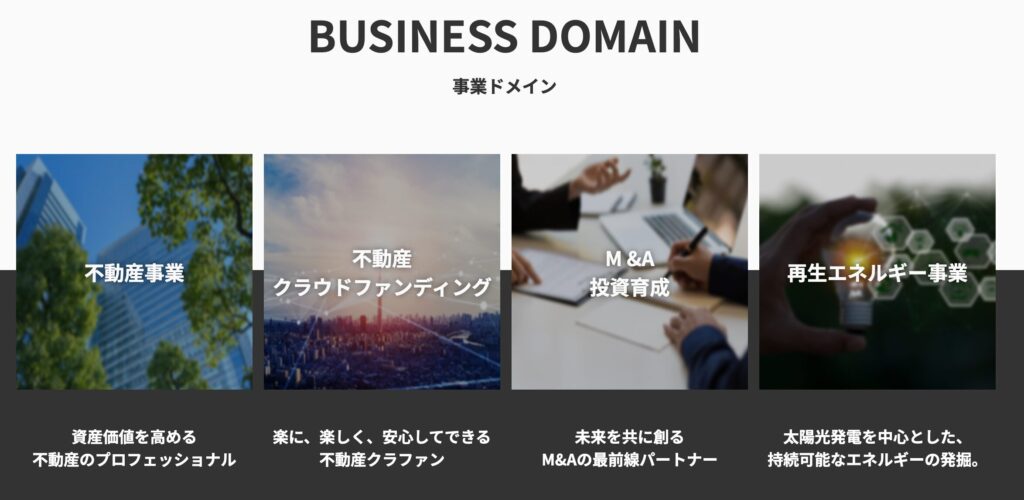Open the 不動産クラウドファンディング card
The image size is (1024, 500).
382,272
